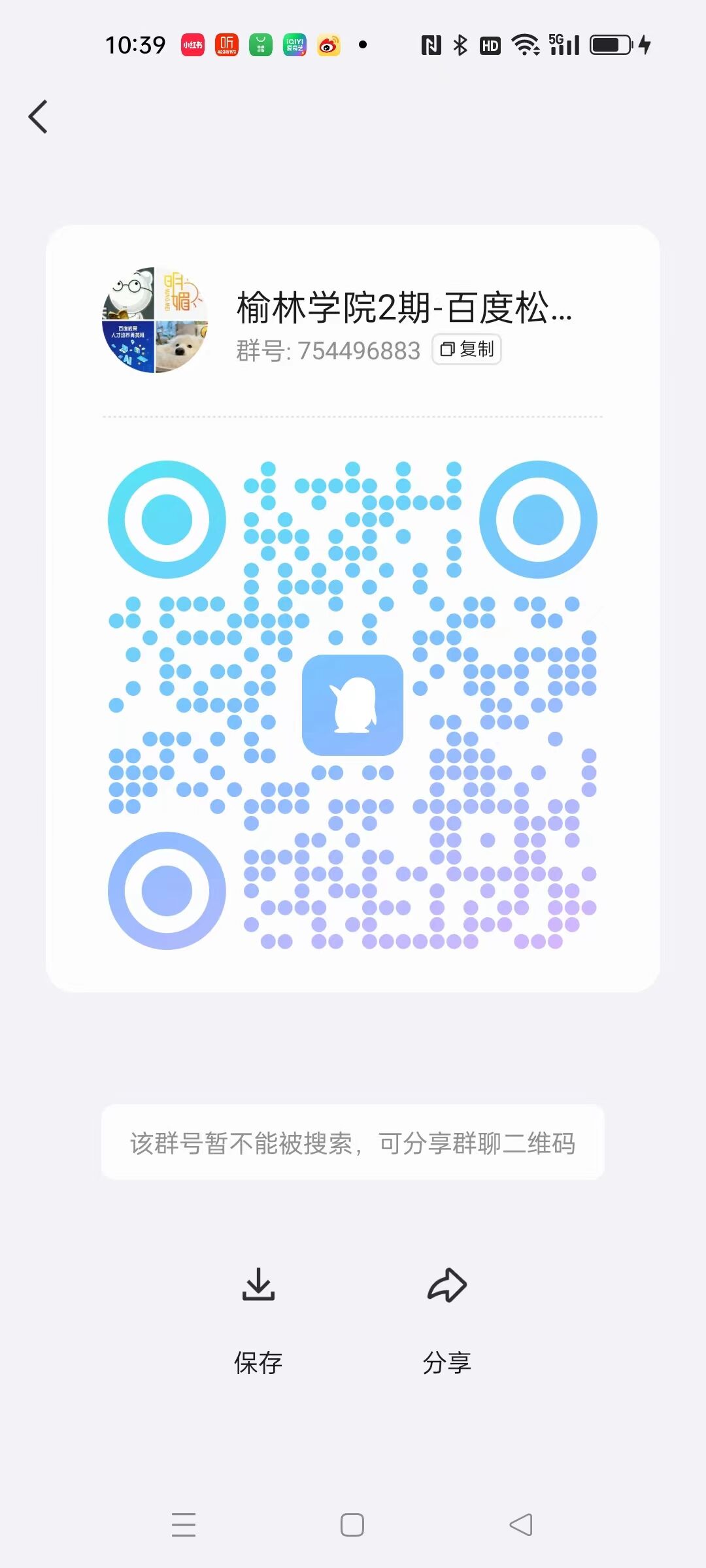Viewport: 706px width, 1568px height.
Task: Go back using the top-left arrow
Action: [39, 117]
